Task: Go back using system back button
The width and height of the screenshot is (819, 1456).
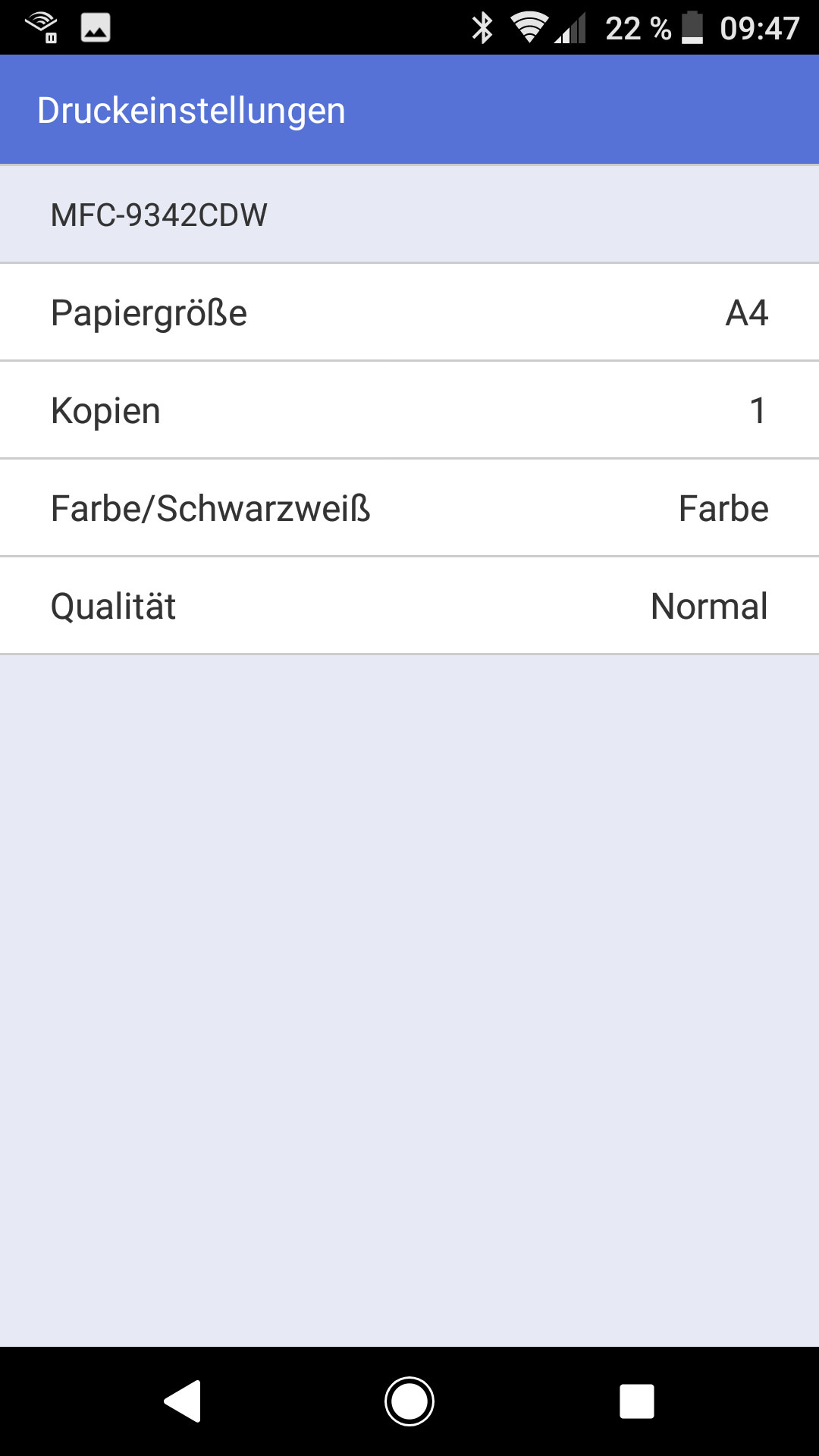Action: [182, 1401]
